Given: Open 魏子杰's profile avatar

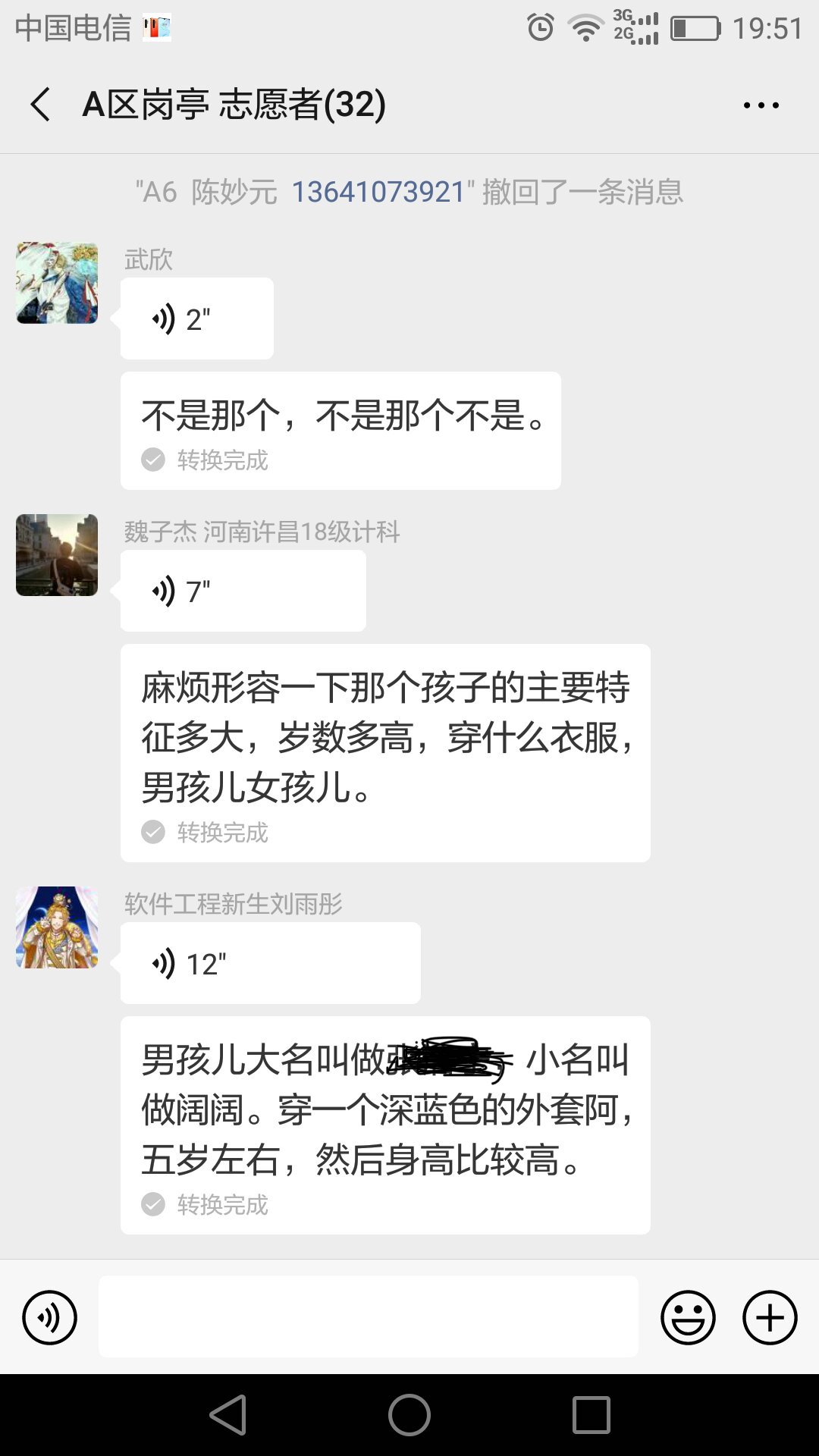Looking at the screenshot, I should (x=57, y=555).
